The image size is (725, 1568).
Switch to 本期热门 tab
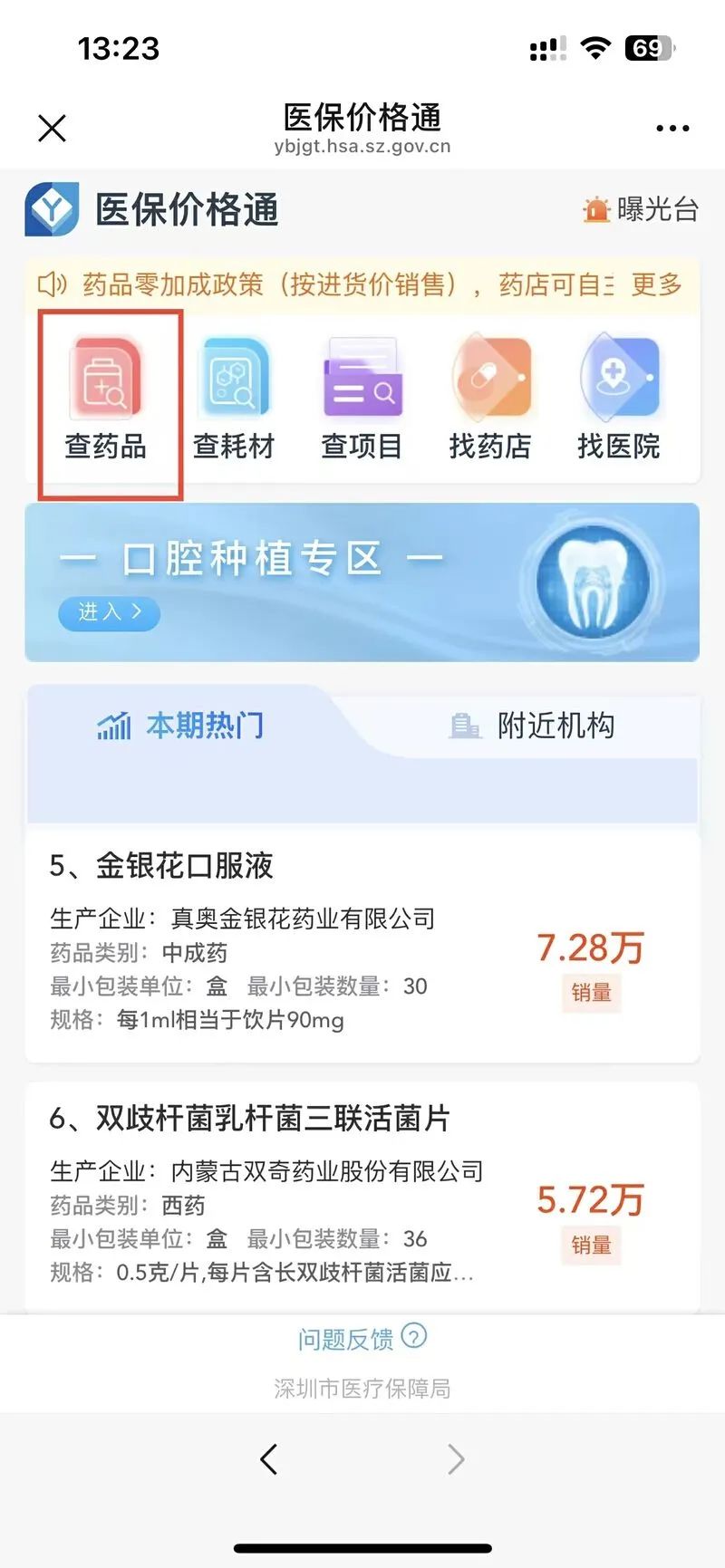(181, 726)
